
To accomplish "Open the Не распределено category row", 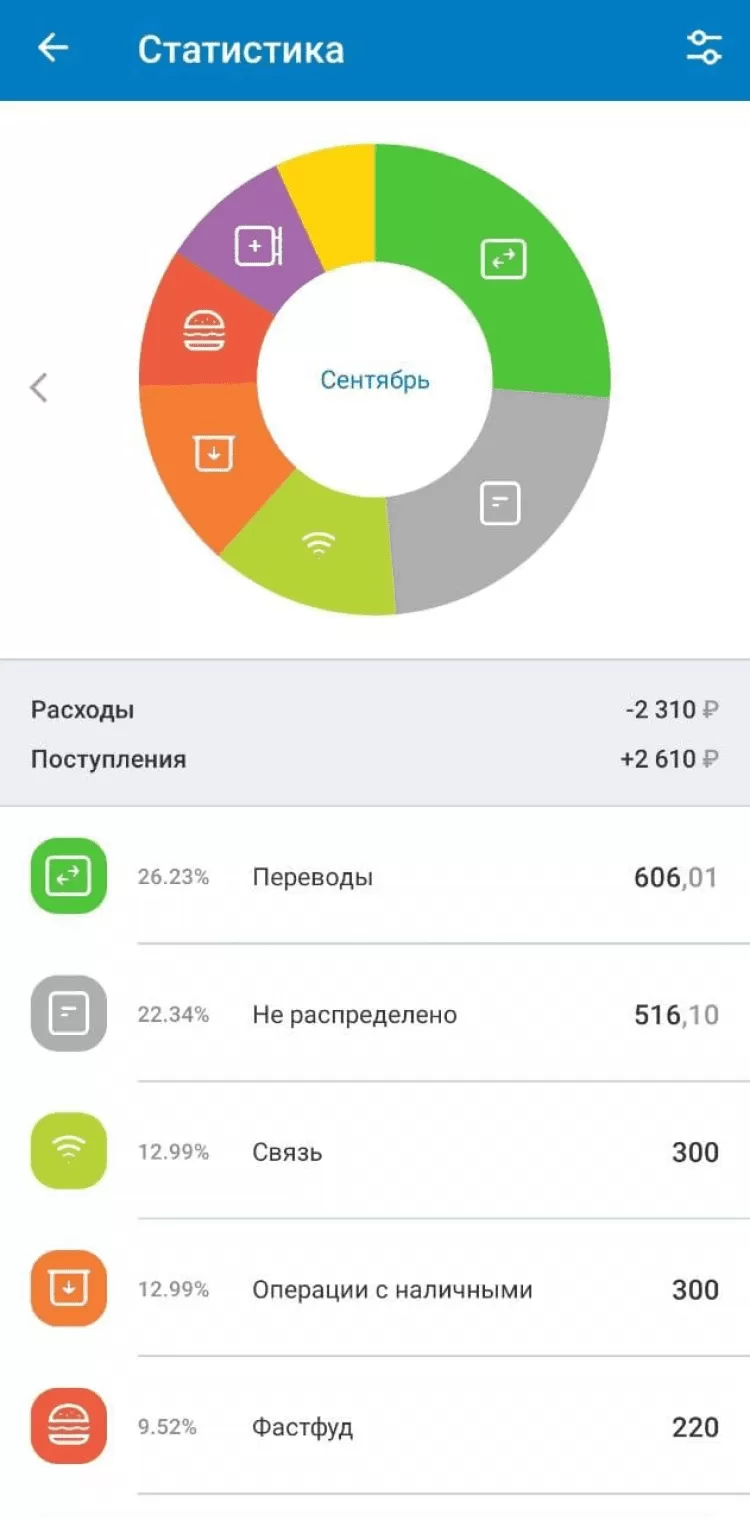I will pyautogui.click(x=375, y=1014).
